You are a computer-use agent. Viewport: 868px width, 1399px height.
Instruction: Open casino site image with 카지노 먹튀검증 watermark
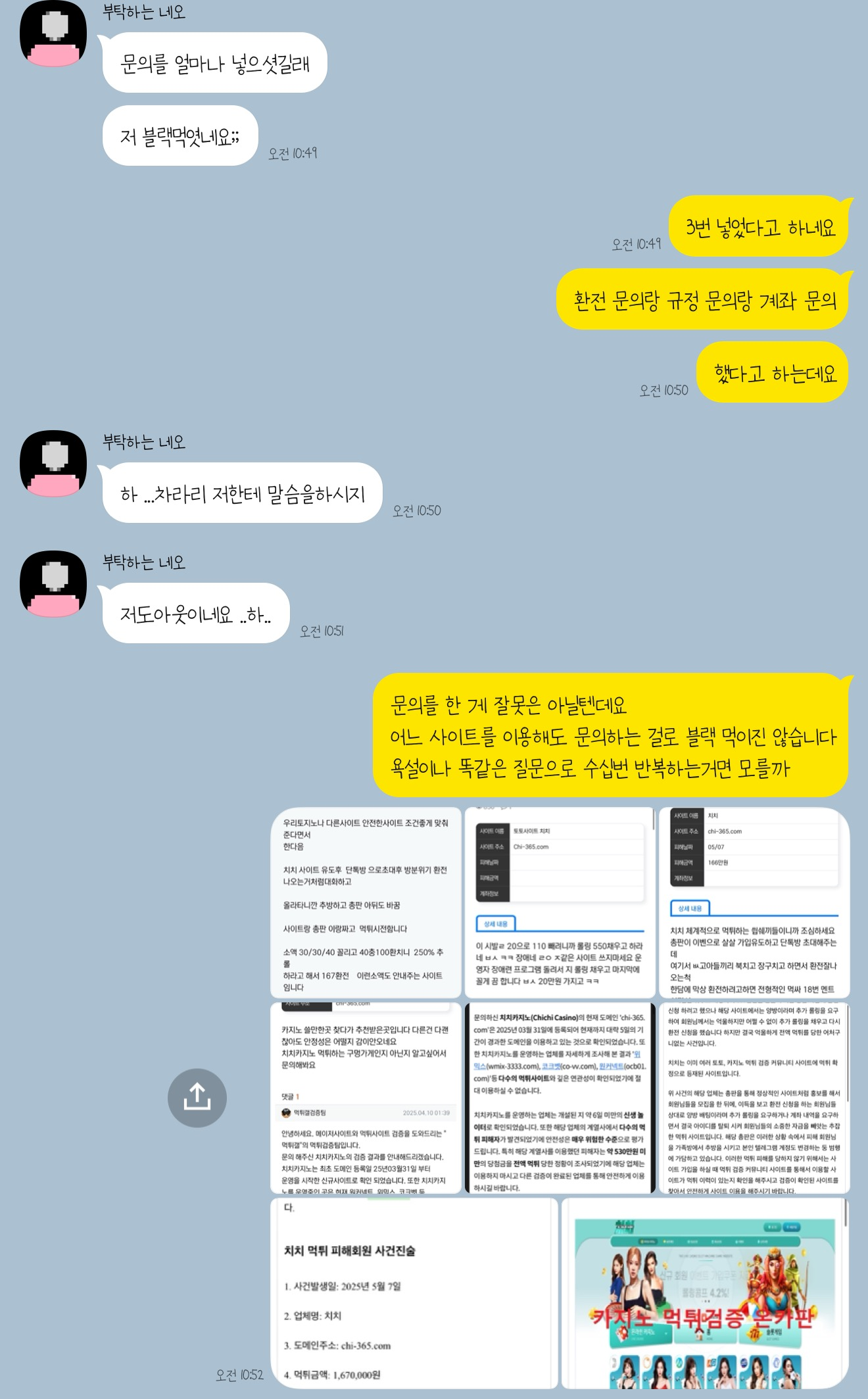click(x=704, y=1292)
